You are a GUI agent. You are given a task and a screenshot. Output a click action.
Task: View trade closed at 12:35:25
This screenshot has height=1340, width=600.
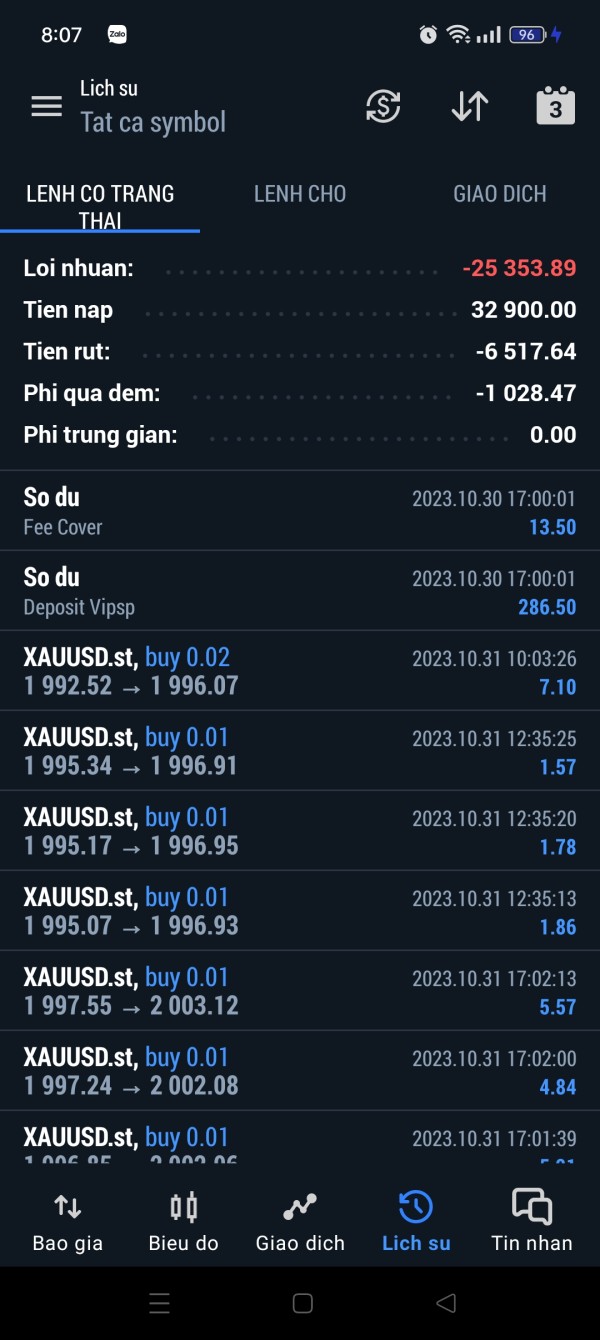pyautogui.click(x=300, y=751)
